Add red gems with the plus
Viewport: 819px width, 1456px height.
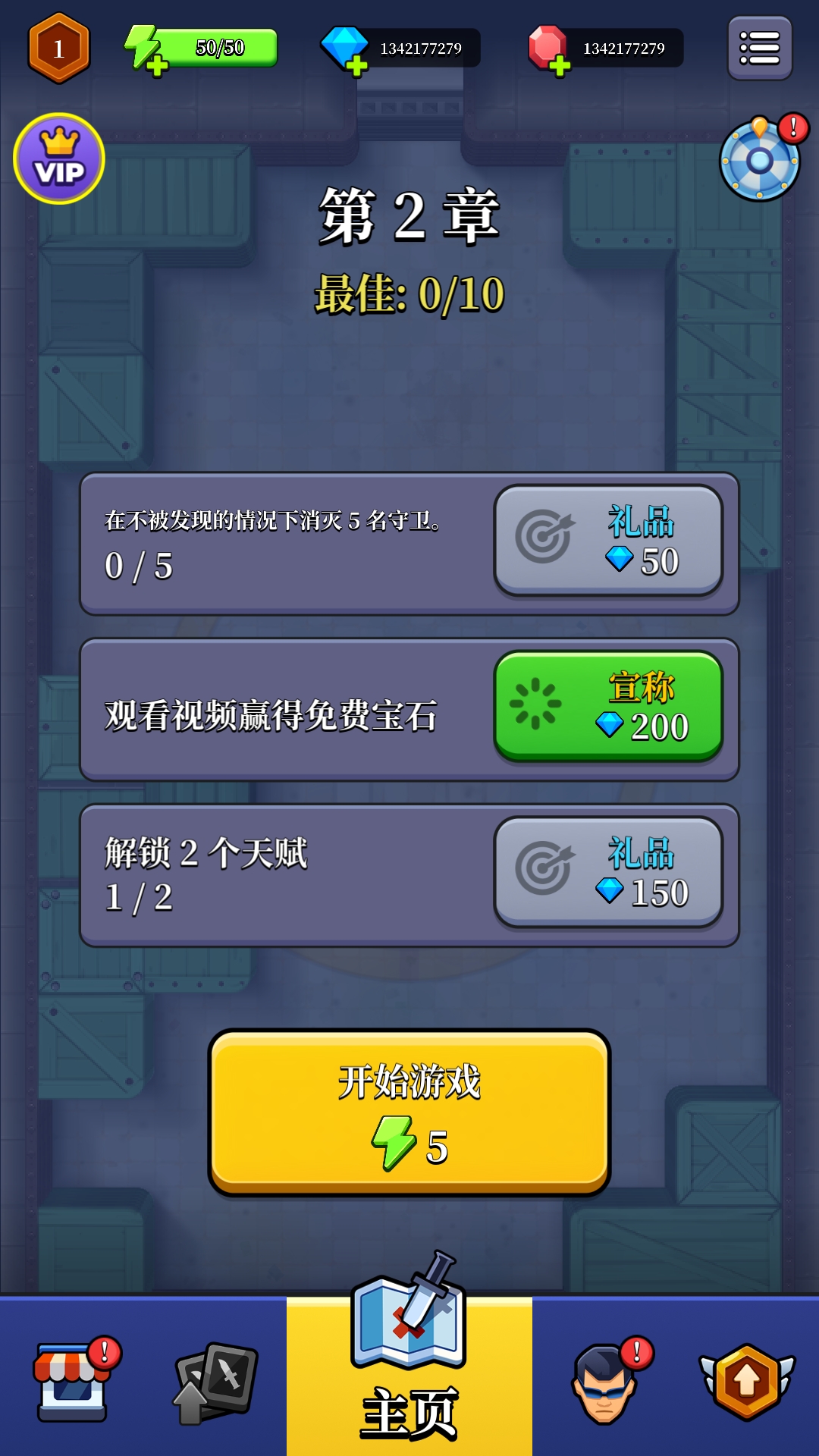pyautogui.click(x=560, y=66)
